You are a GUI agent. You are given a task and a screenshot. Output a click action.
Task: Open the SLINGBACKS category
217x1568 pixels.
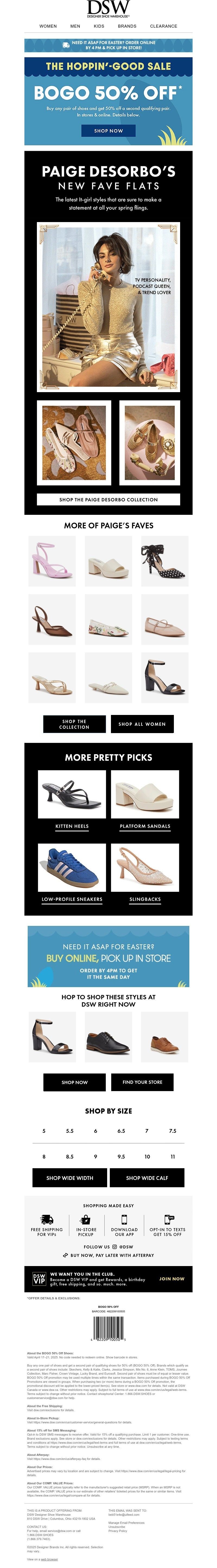coord(145,899)
